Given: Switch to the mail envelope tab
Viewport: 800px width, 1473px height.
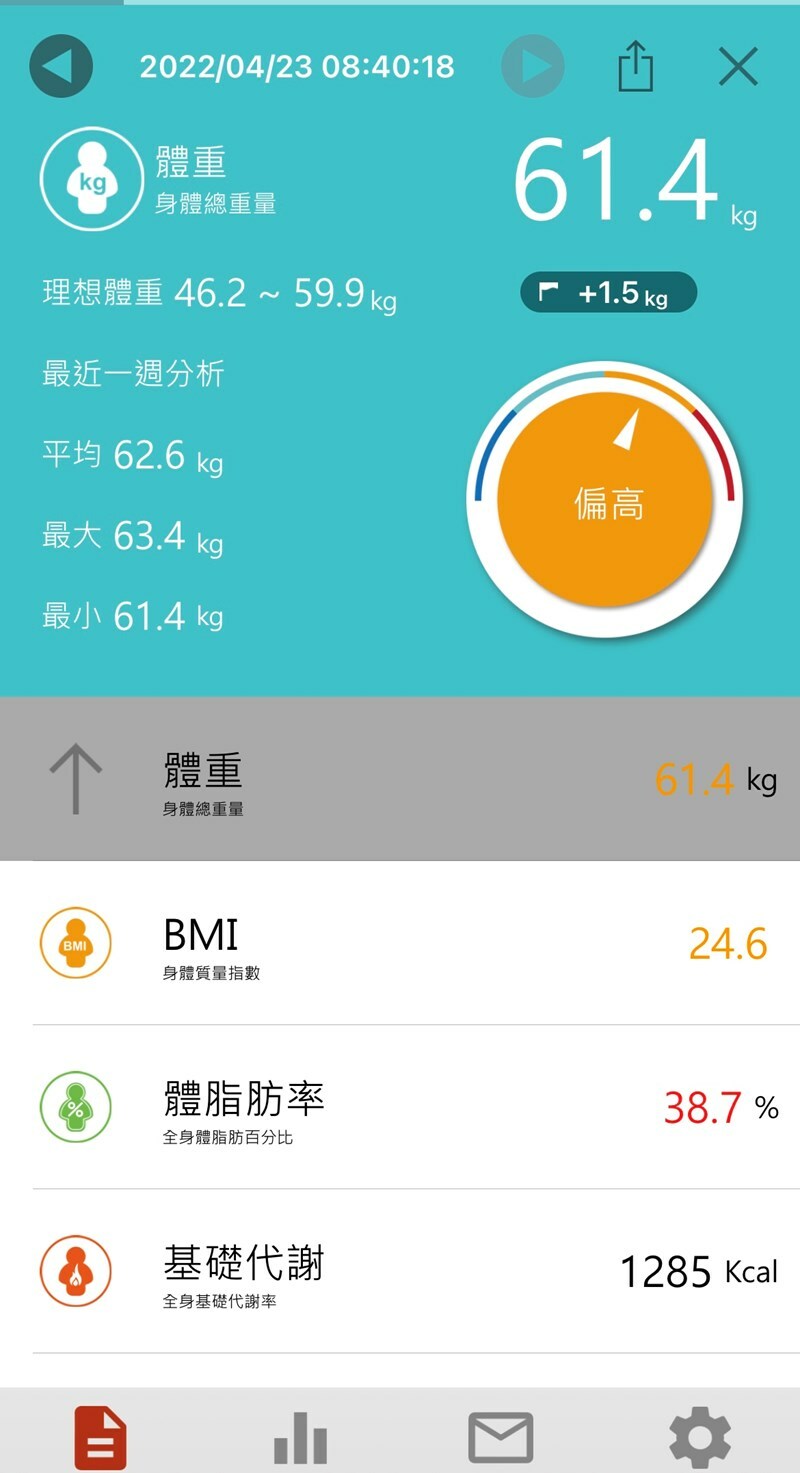Looking at the screenshot, I should pyautogui.click(x=500, y=1439).
